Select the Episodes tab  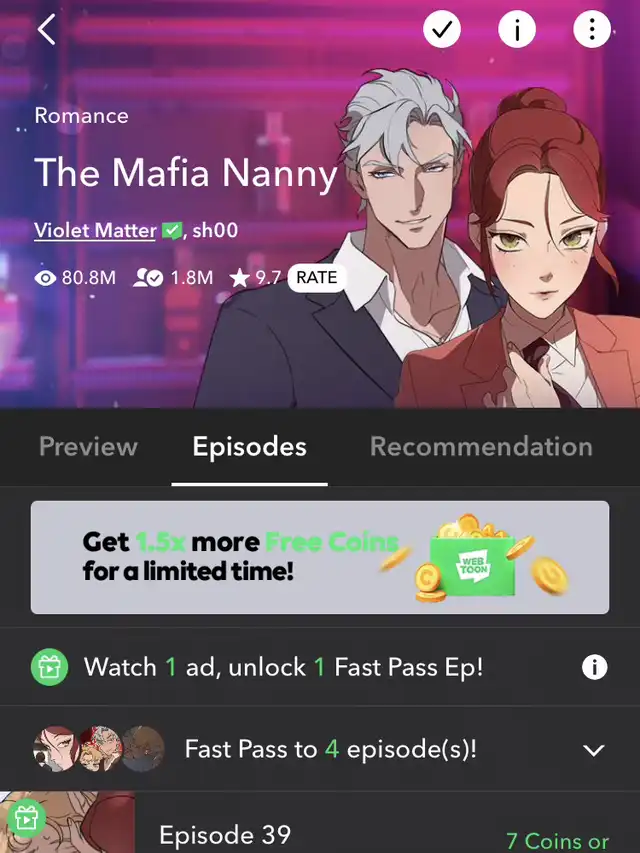pos(249,447)
